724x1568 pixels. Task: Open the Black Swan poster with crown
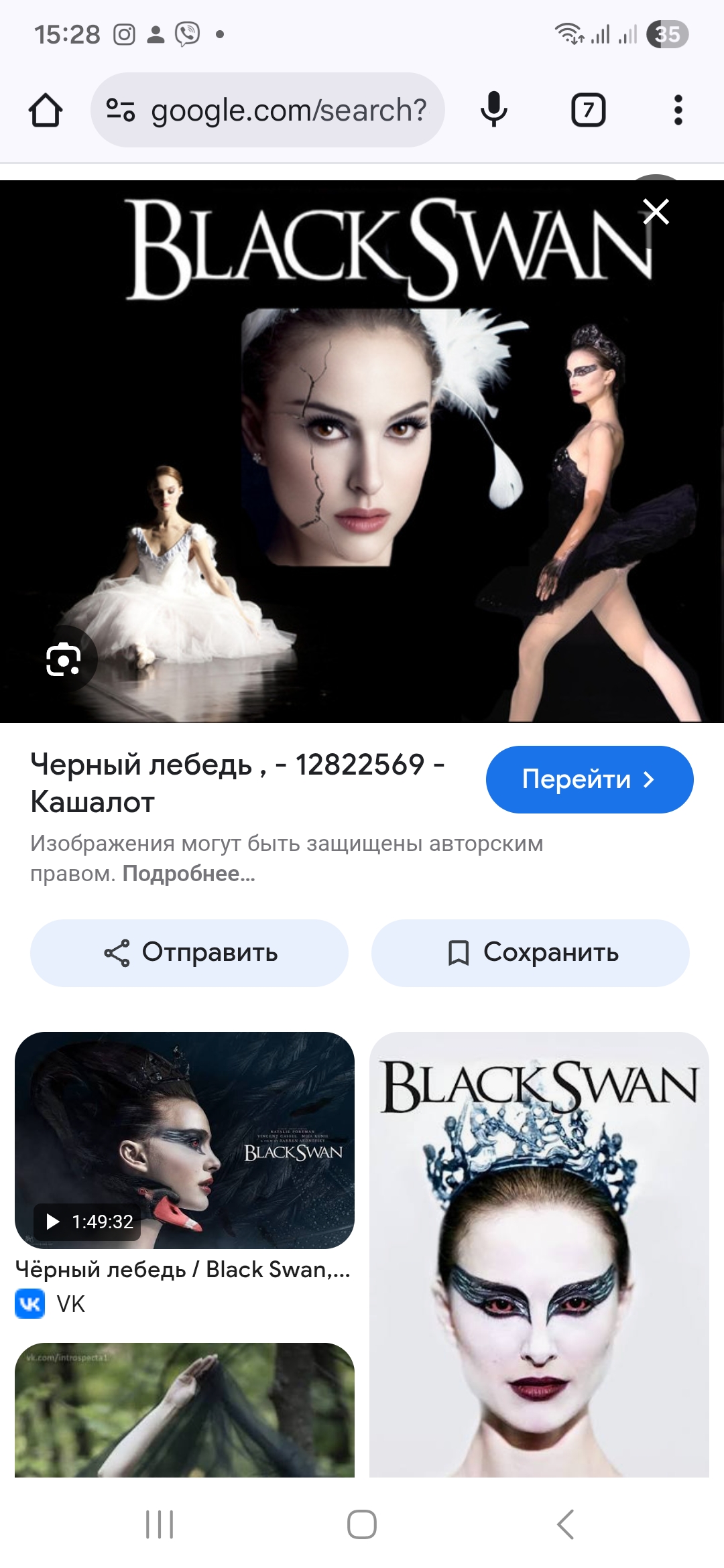539,1253
